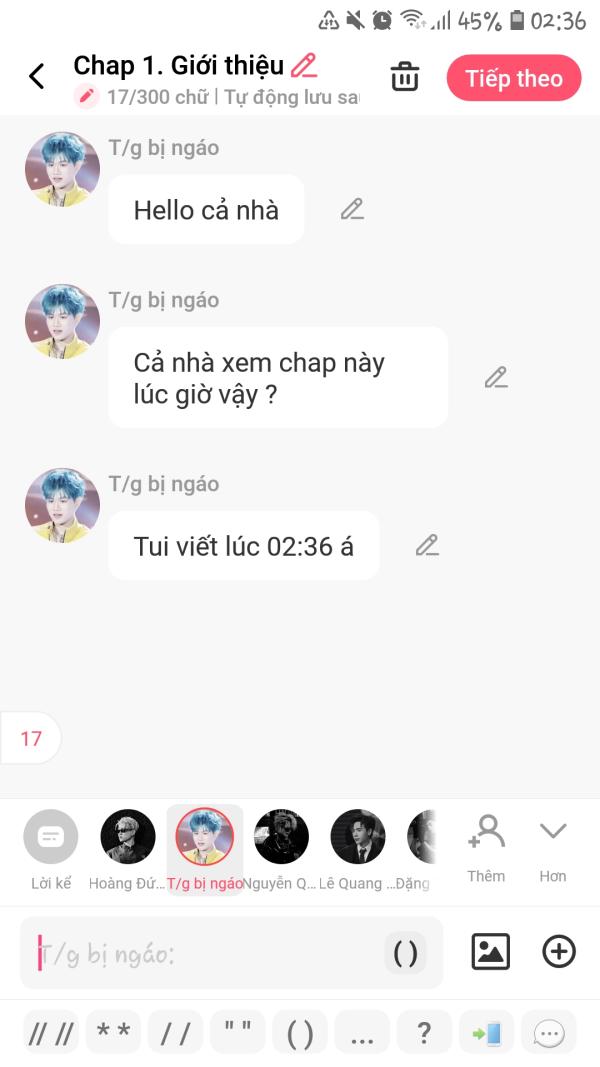600x1067 pixels.
Task: Insert an image with the picture icon
Action: (491, 952)
